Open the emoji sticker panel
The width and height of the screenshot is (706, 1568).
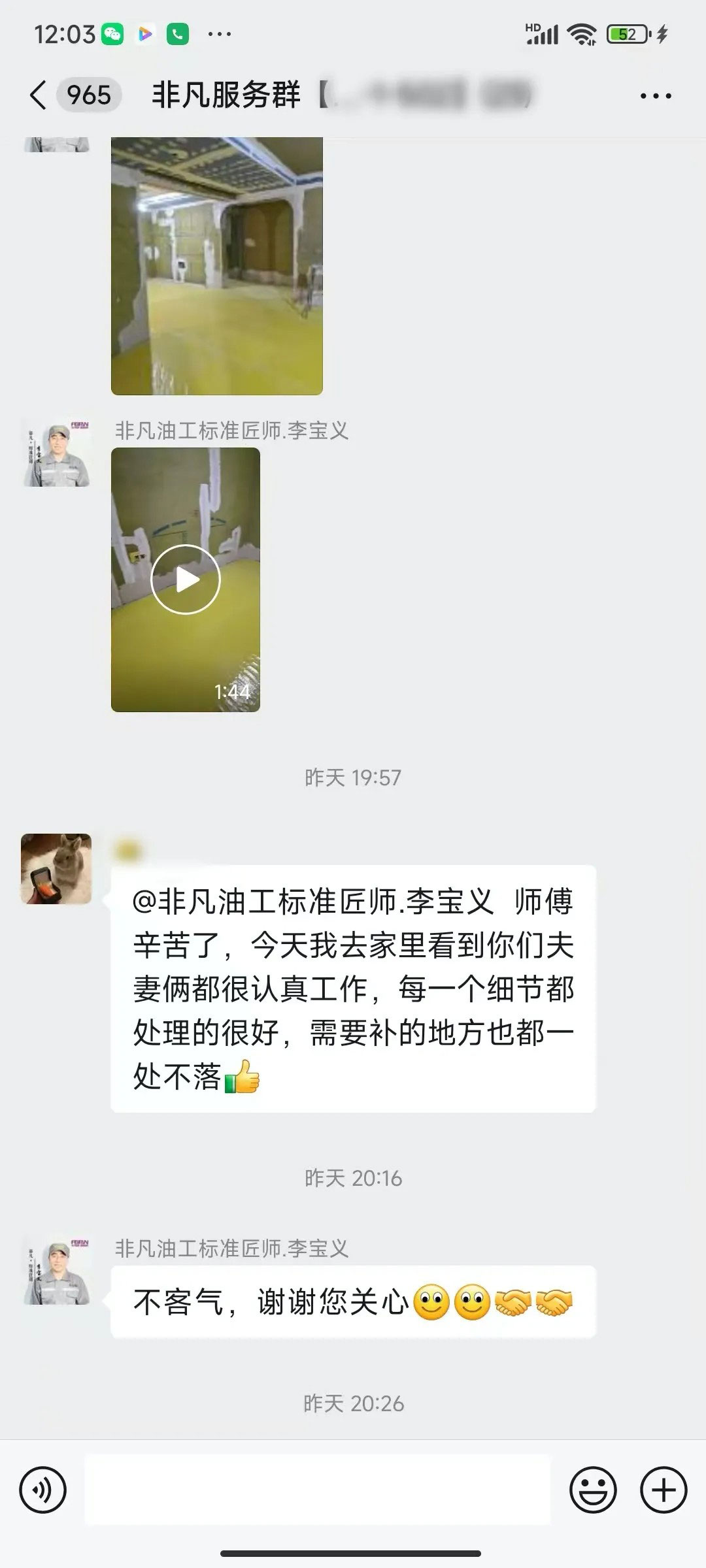(x=593, y=1491)
